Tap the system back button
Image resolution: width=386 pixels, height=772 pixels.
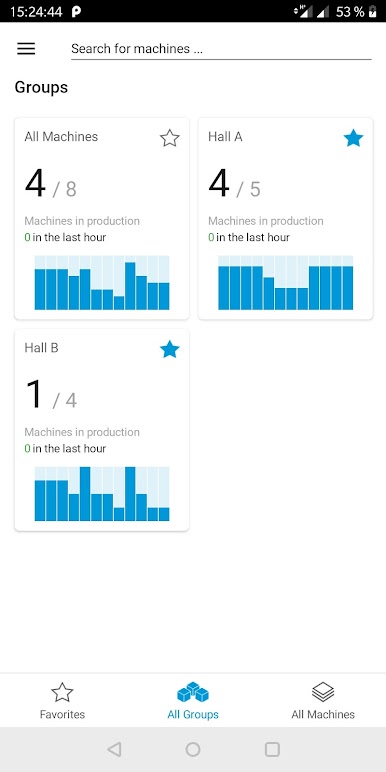click(x=114, y=749)
